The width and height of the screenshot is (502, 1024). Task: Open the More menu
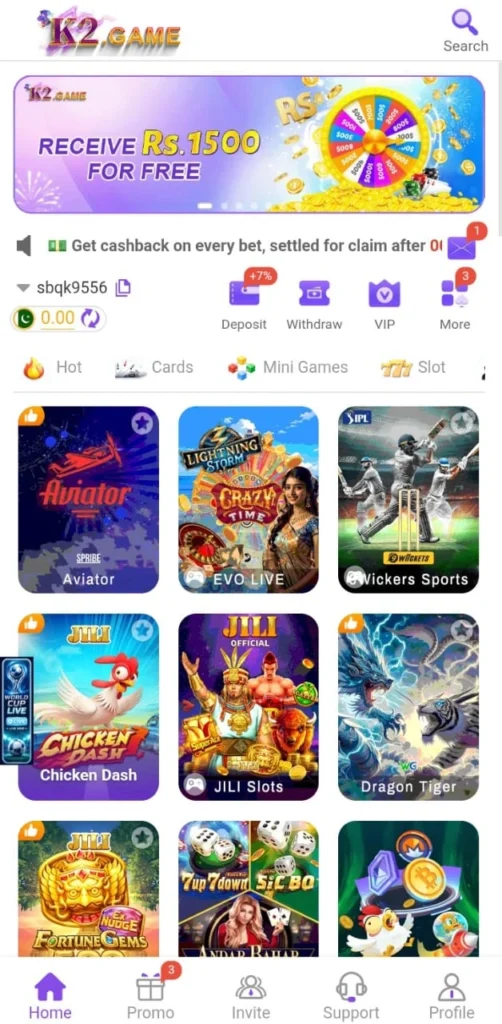point(454,305)
